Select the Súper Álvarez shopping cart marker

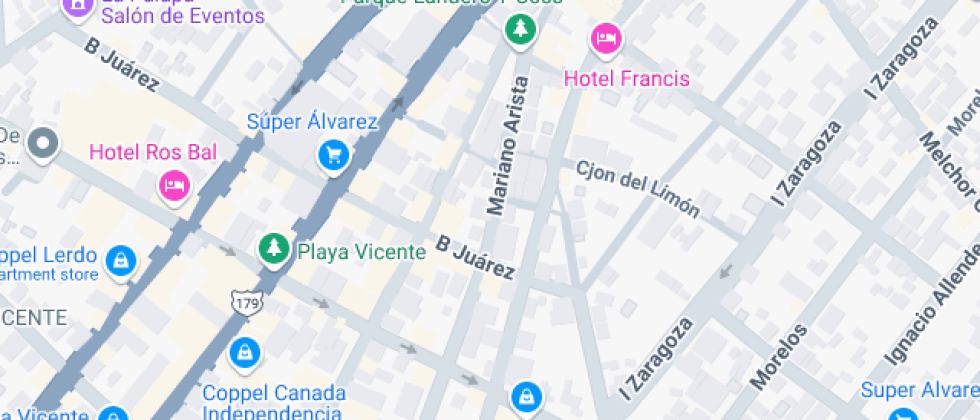coord(332,155)
